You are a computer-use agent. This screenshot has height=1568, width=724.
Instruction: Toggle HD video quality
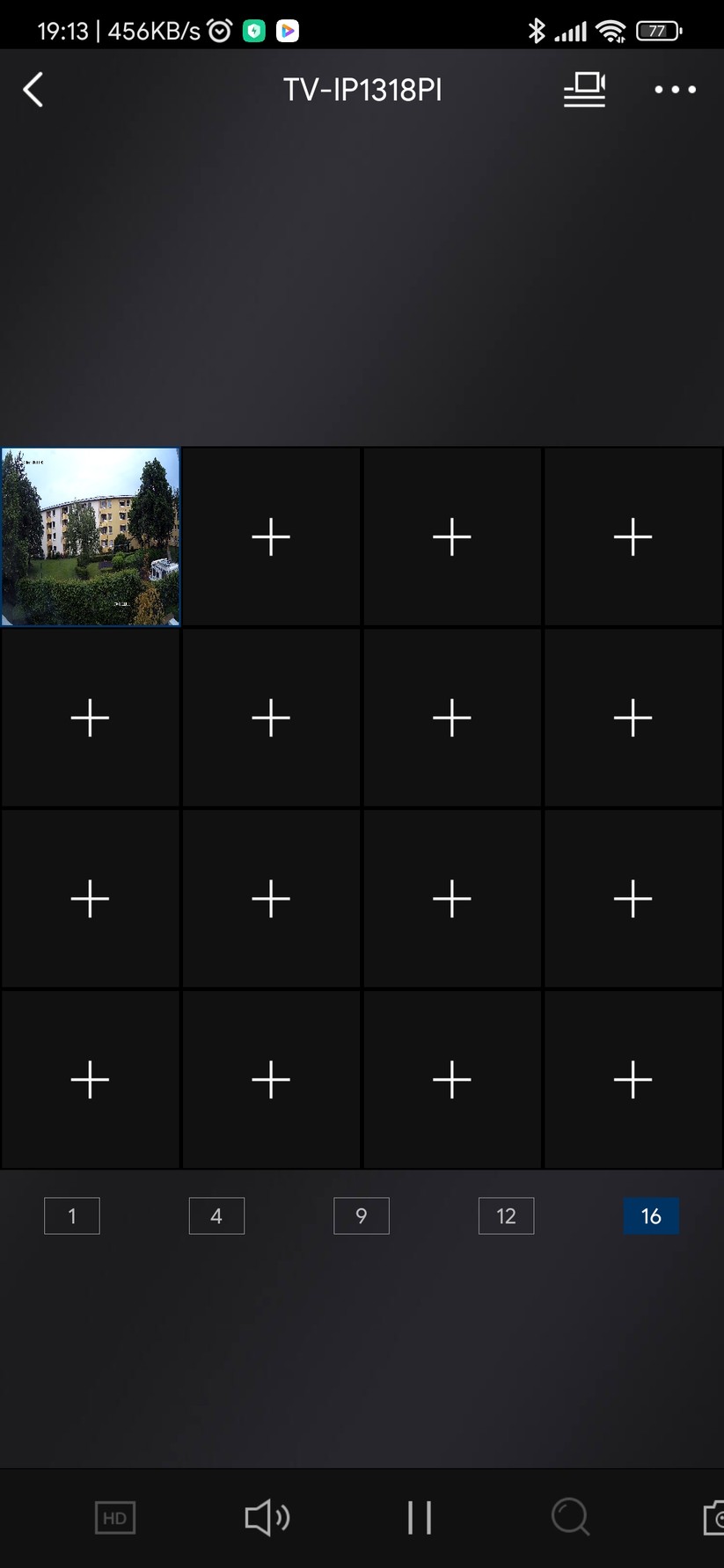pos(115,1518)
